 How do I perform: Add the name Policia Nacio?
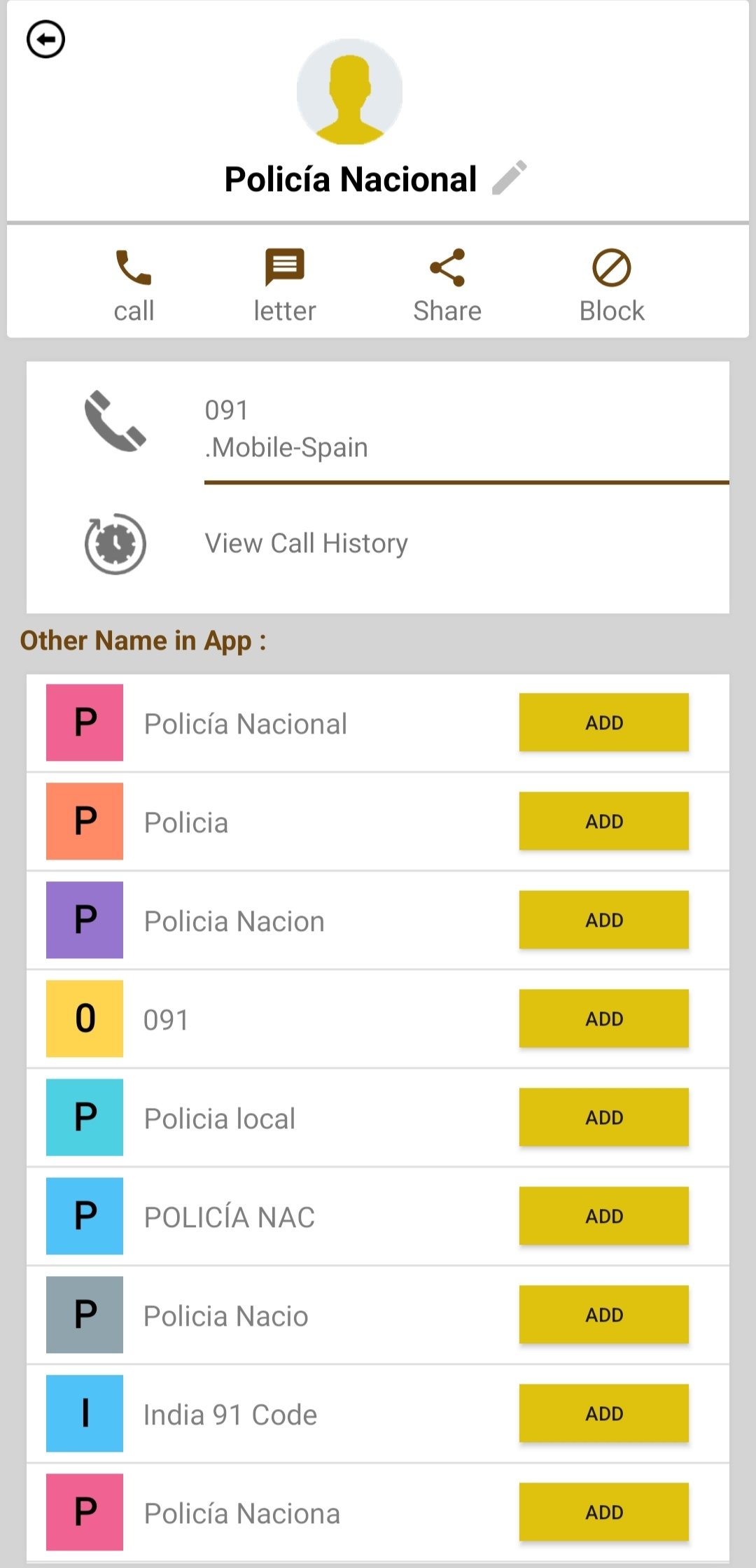(x=604, y=1315)
